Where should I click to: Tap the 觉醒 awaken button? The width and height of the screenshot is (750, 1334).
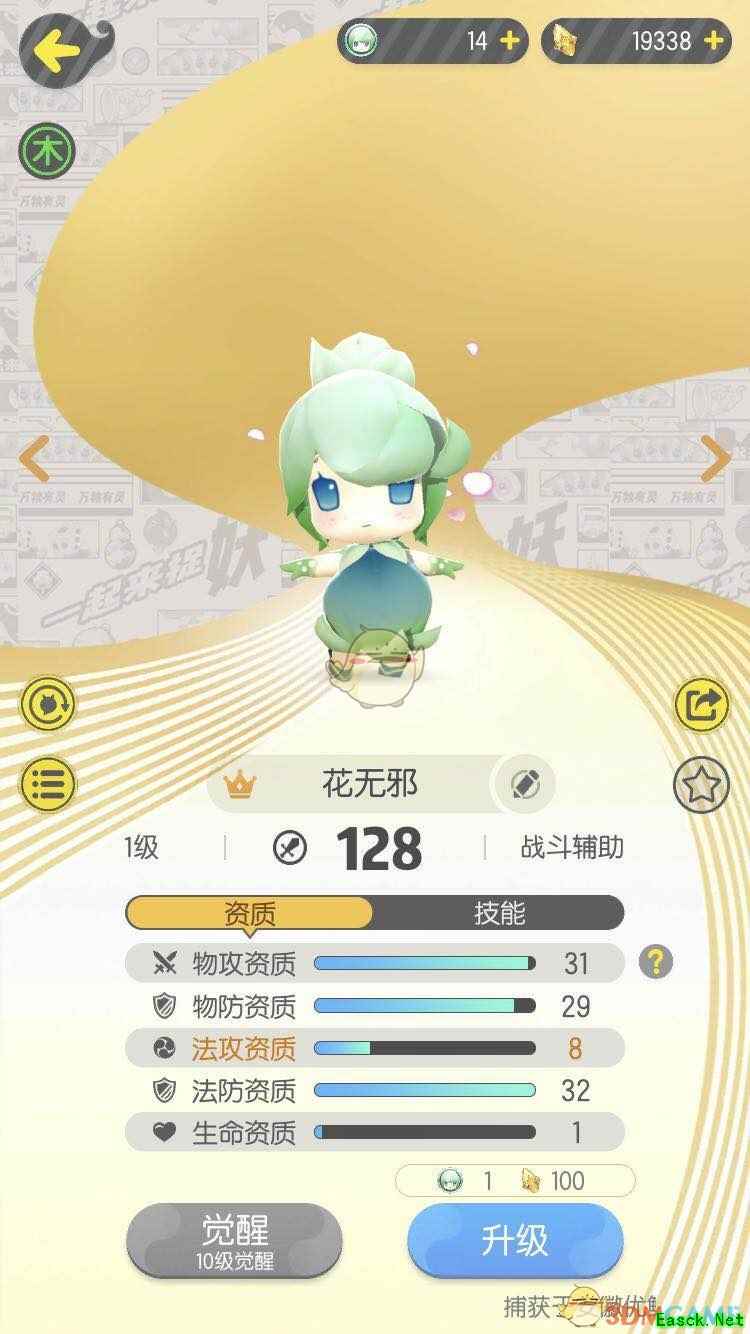[x=234, y=1239]
